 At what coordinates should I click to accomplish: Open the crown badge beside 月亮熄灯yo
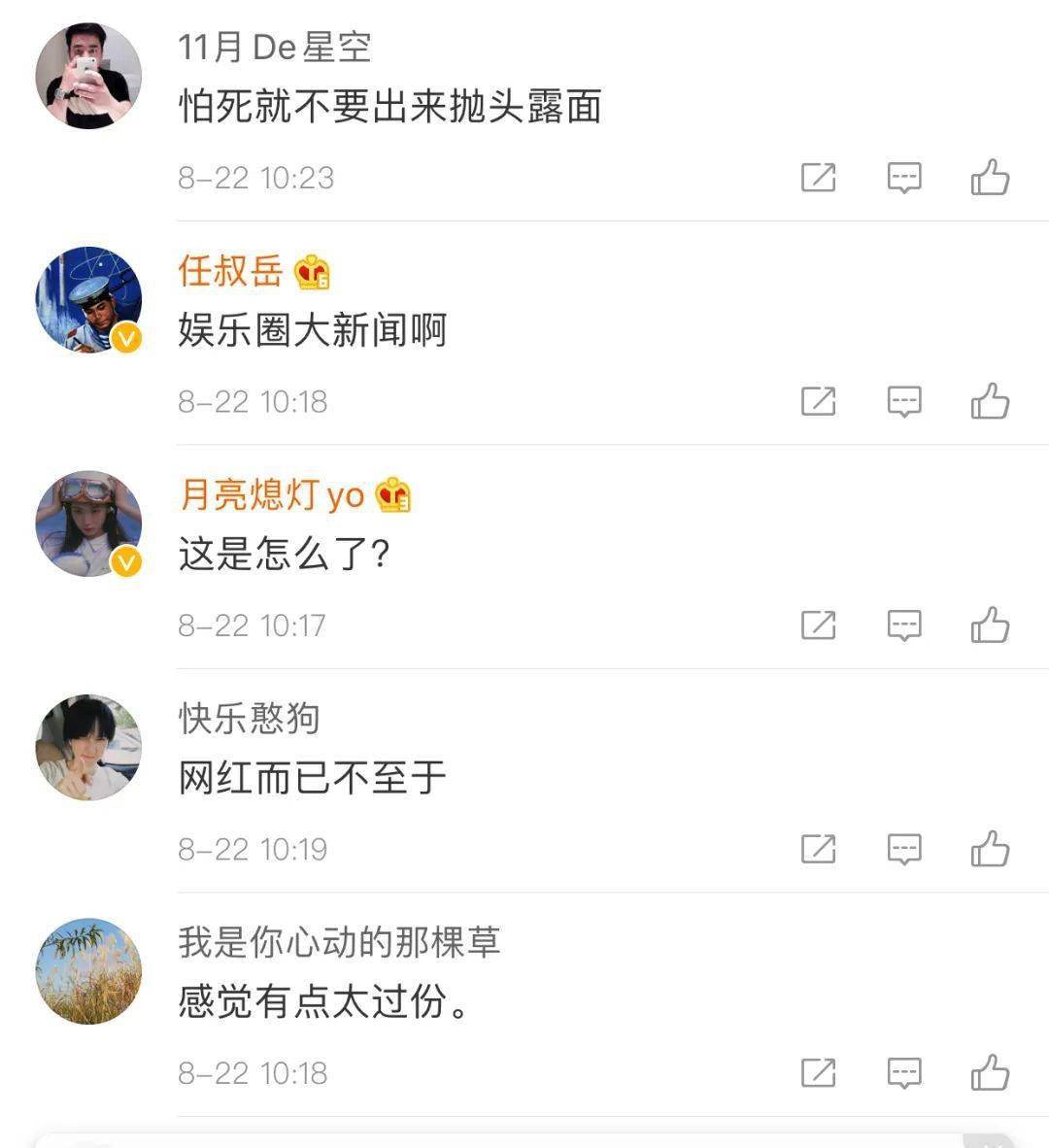pyautogui.click(x=395, y=497)
